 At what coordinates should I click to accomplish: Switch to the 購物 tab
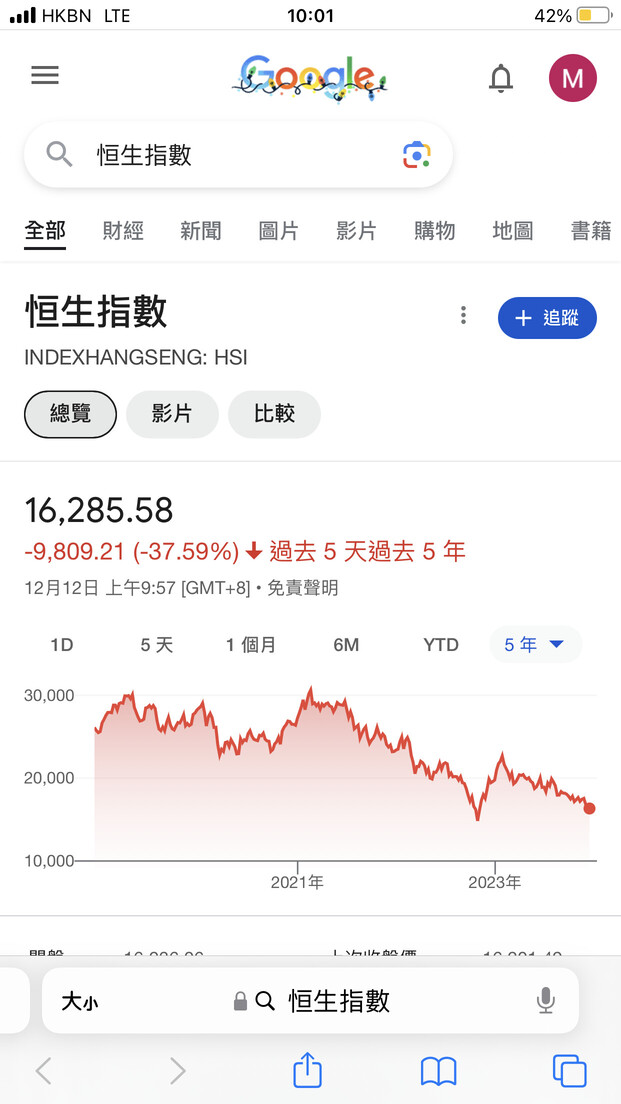click(x=435, y=231)
